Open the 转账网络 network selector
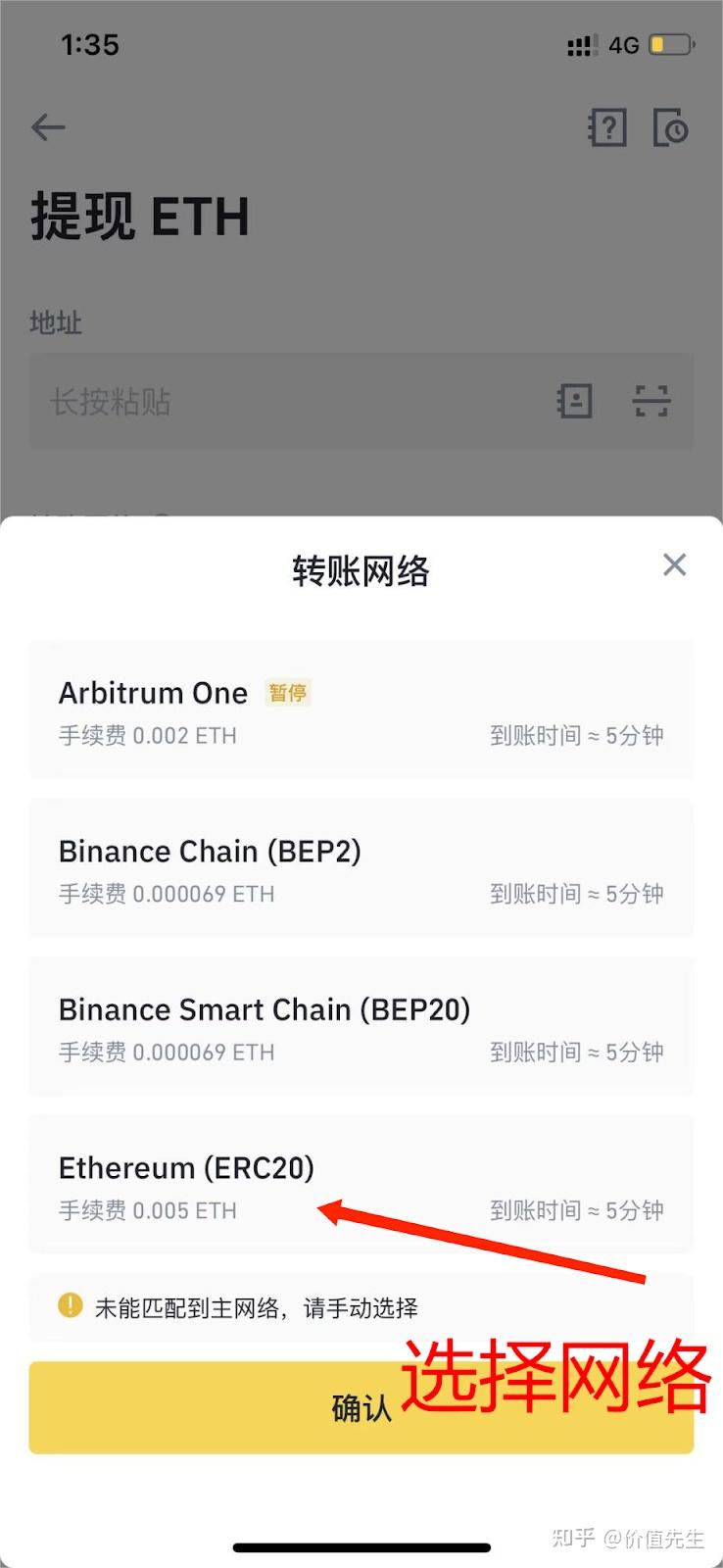This screenshot has width=723, height=1568. click(361, 570)
